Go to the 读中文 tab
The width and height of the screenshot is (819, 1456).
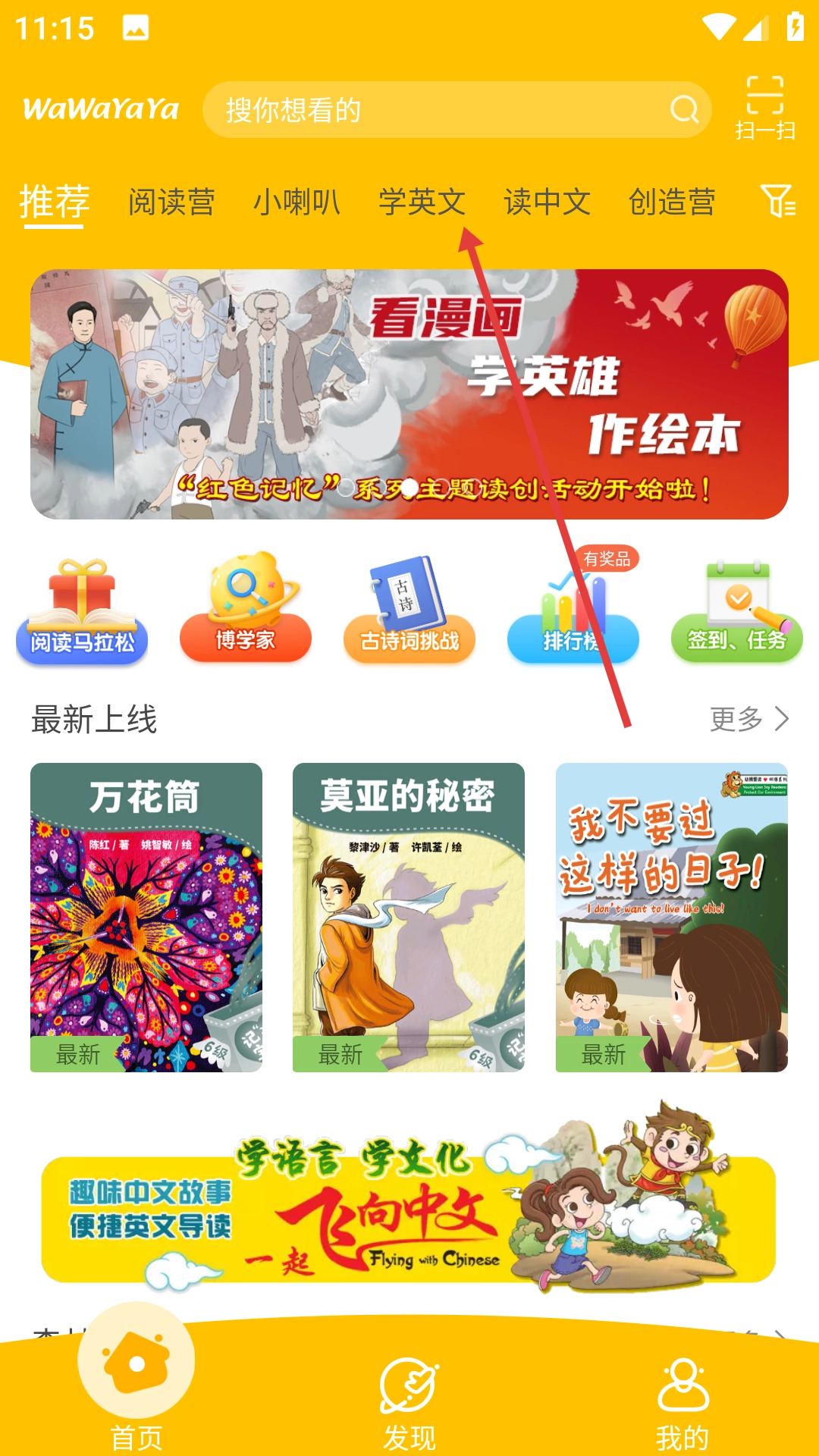tap(547, 202)
